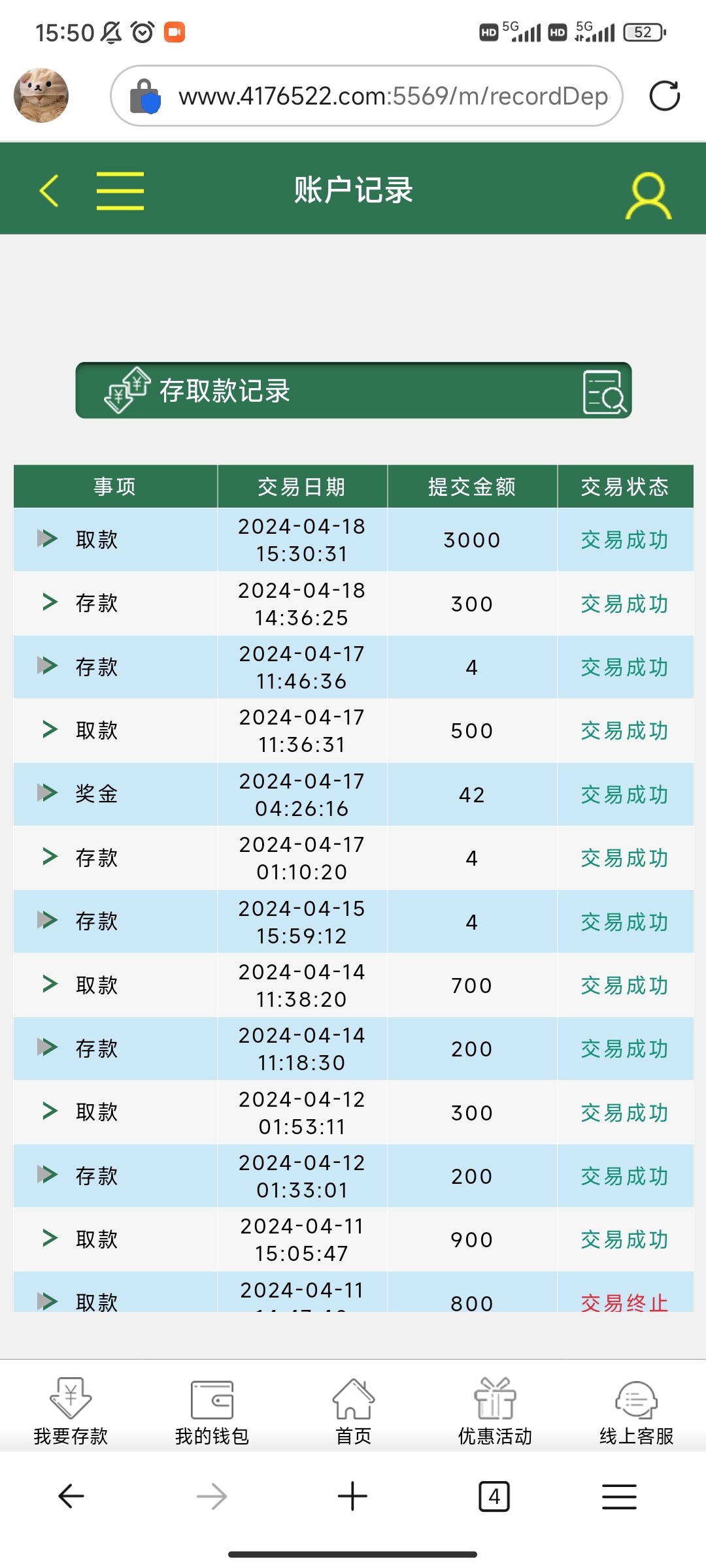The width and height of the screenshot is (706, 1568).
Task: Open a new tab with the plus button
Action: click(352, 1496)
